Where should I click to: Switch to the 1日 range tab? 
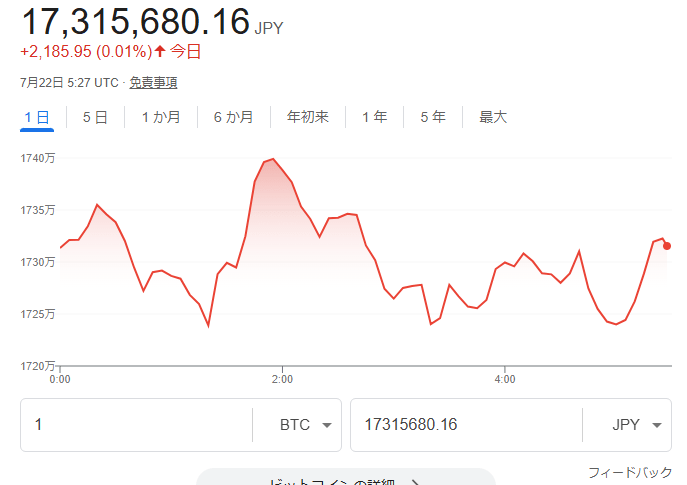point(37,117)
